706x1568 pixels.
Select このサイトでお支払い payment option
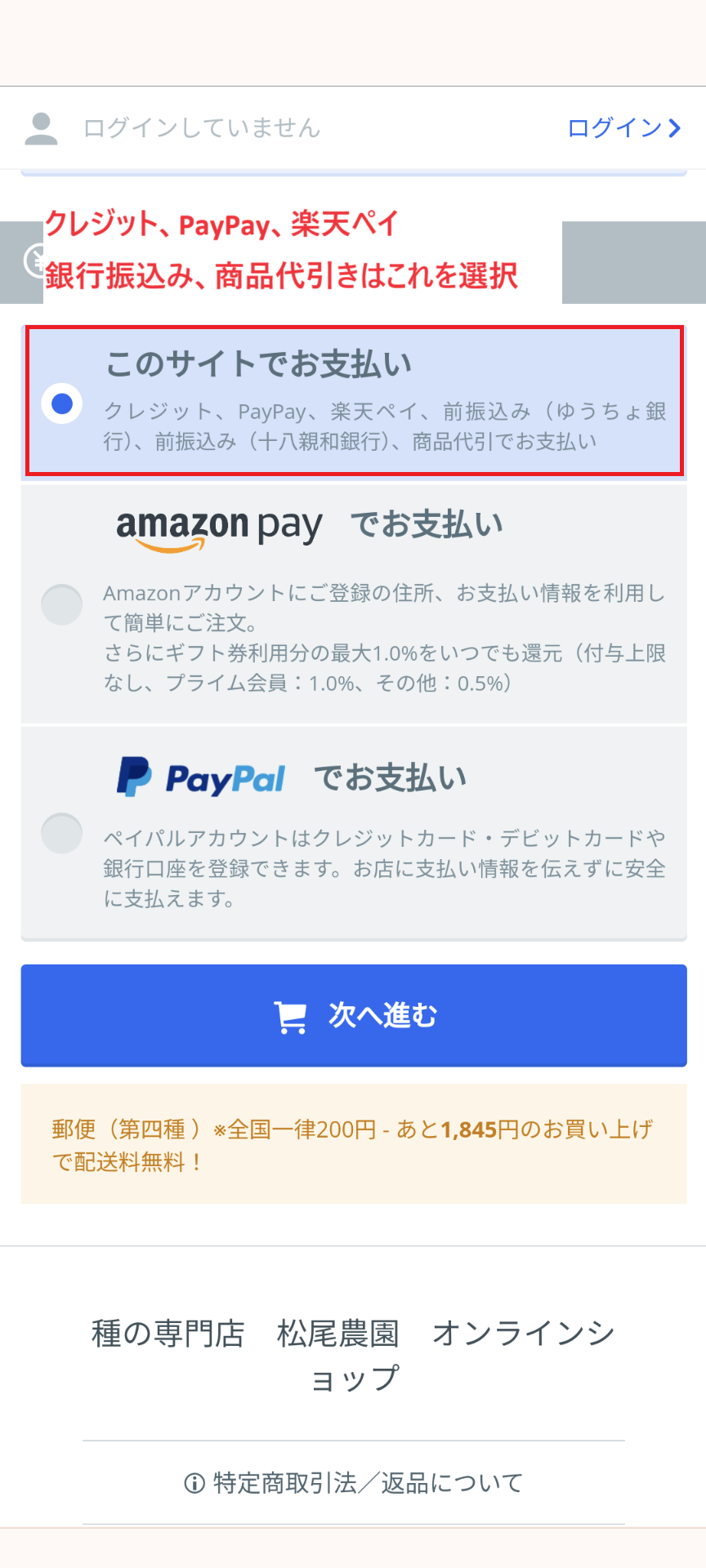[62, 403]
